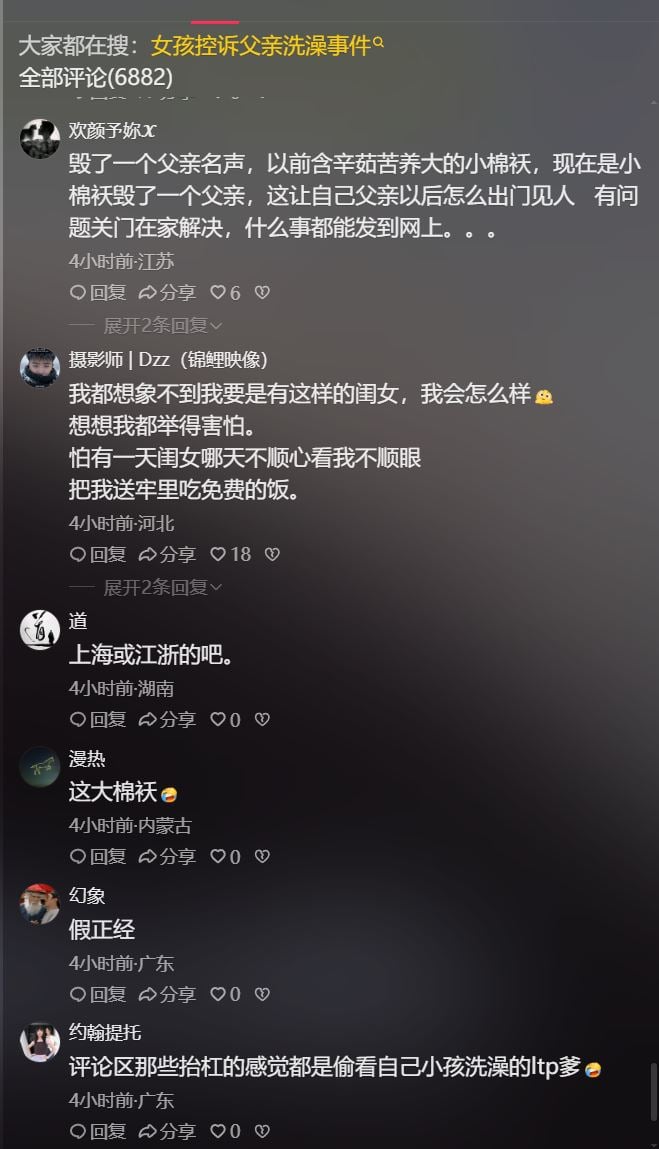Reply to 幻象's comment 假正经

97,994
